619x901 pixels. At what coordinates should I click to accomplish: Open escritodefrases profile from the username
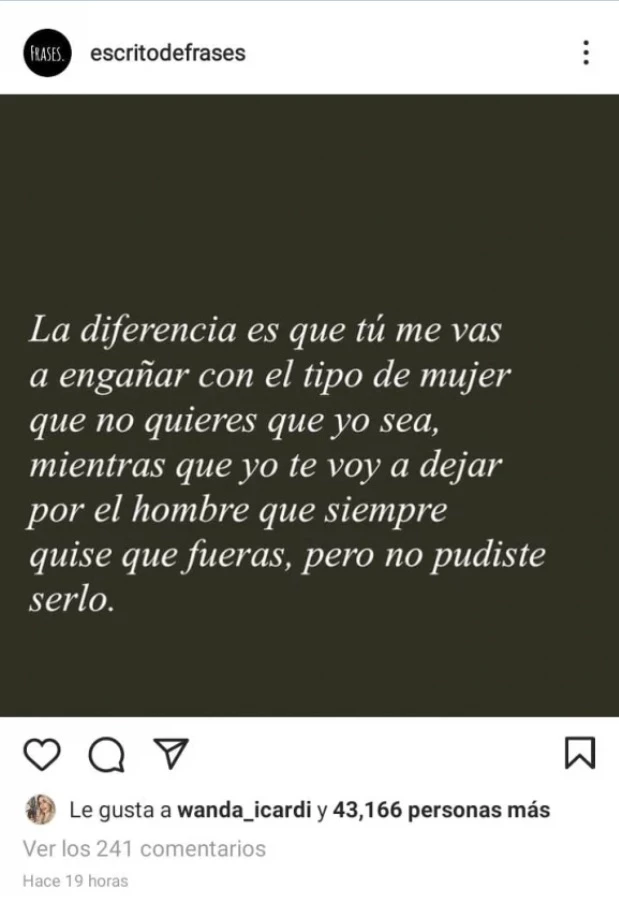[x=168, y=53]
